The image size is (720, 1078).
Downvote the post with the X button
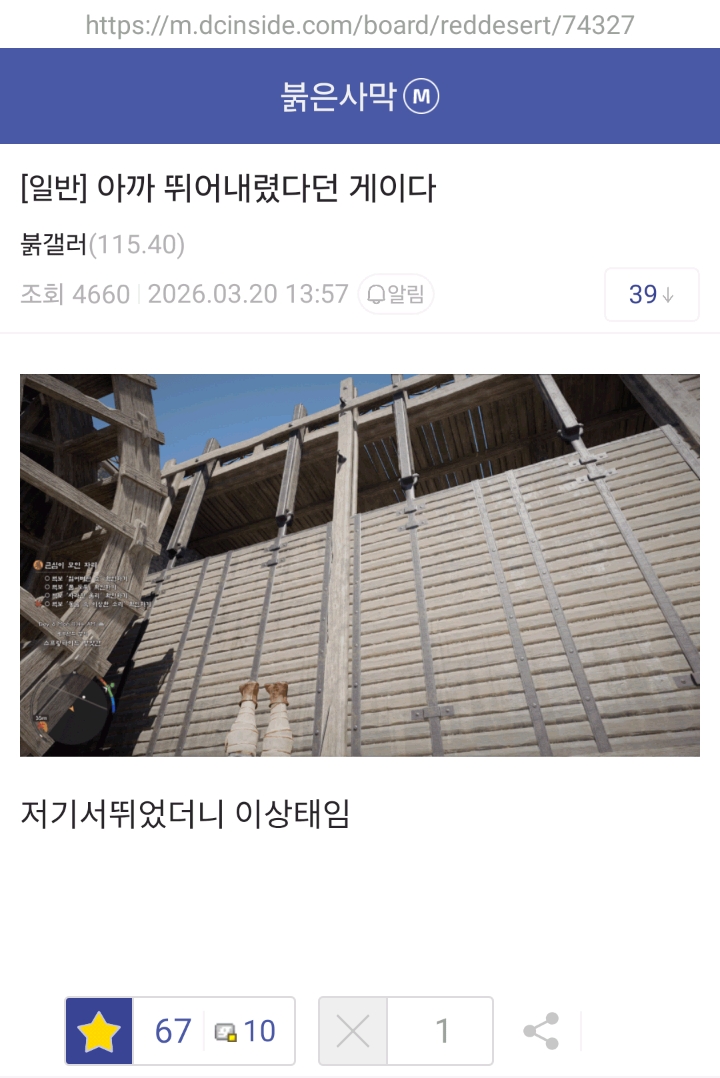(x=353, y=1031)
